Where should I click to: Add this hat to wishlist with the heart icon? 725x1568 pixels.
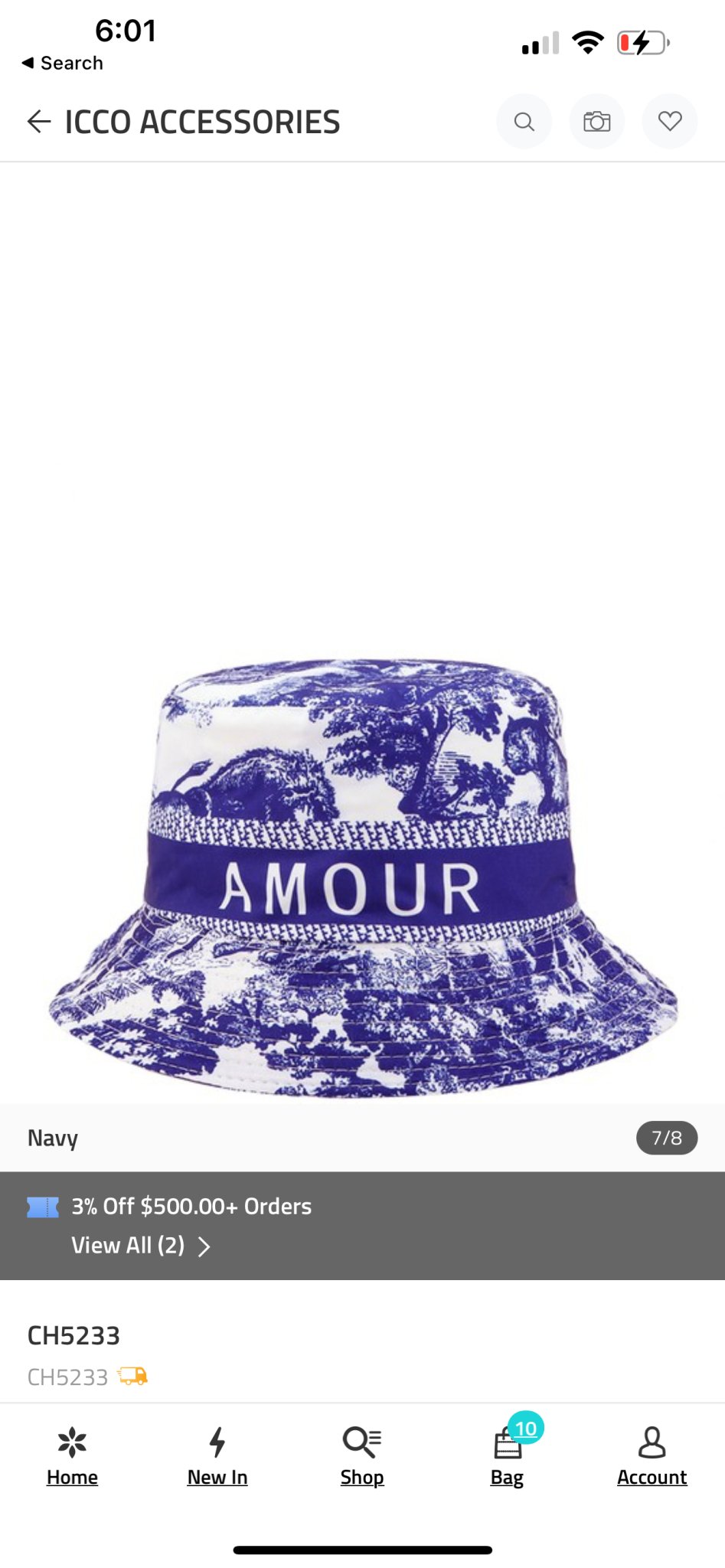click(669, 122)
